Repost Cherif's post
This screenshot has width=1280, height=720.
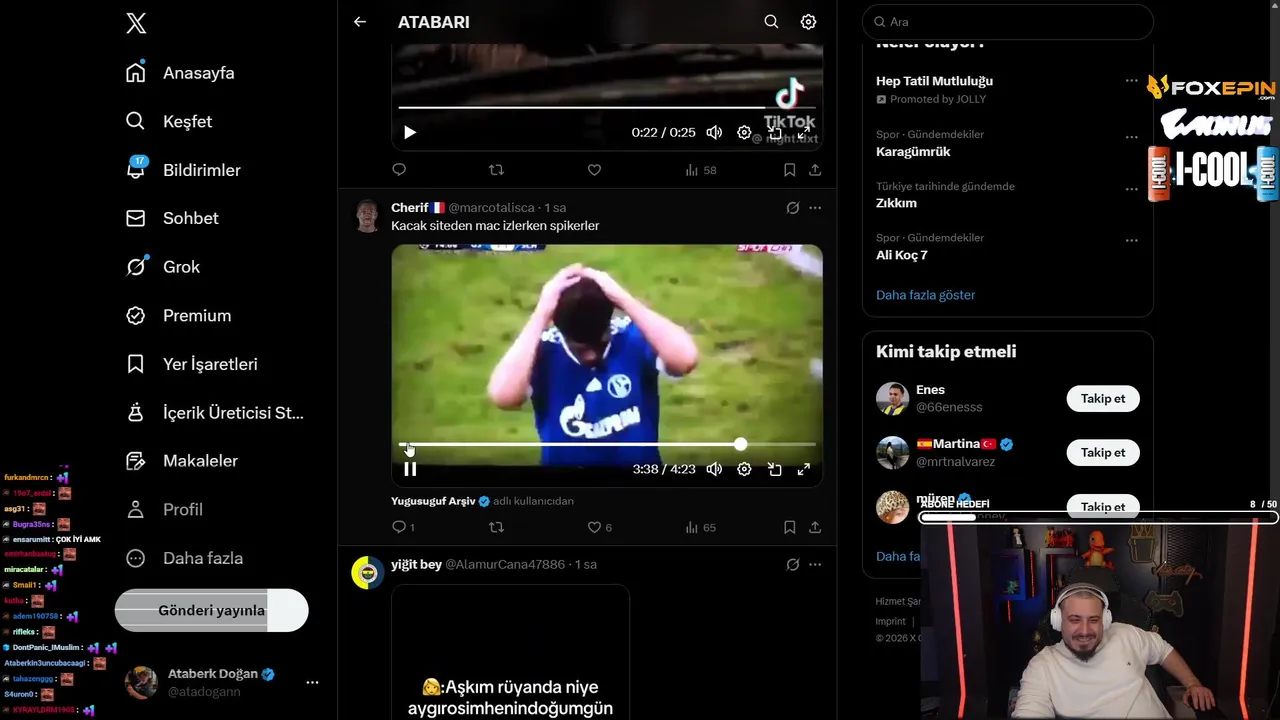click(496, 527)
